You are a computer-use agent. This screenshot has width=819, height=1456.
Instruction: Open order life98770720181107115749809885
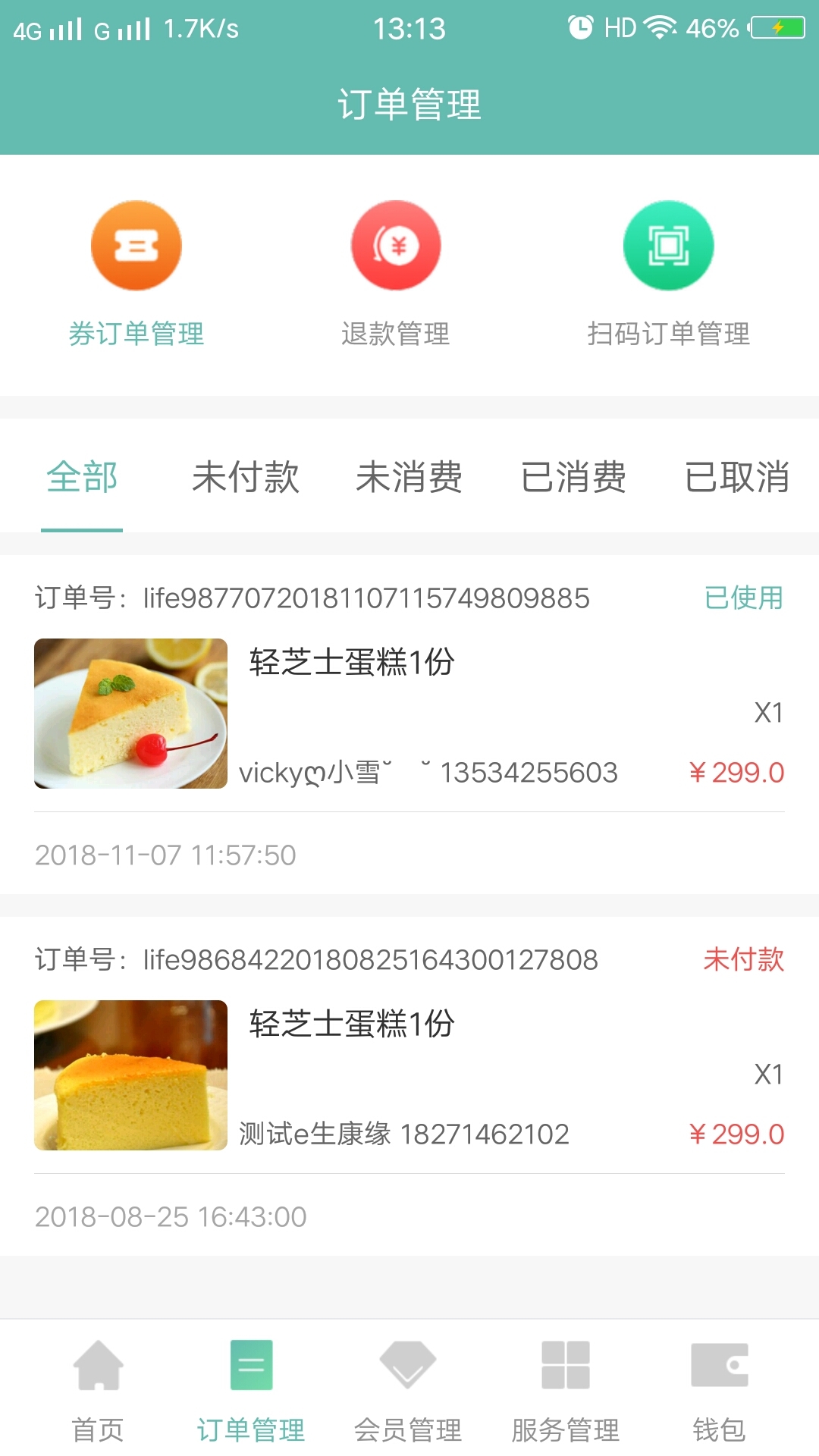click(x=368, y=598)
